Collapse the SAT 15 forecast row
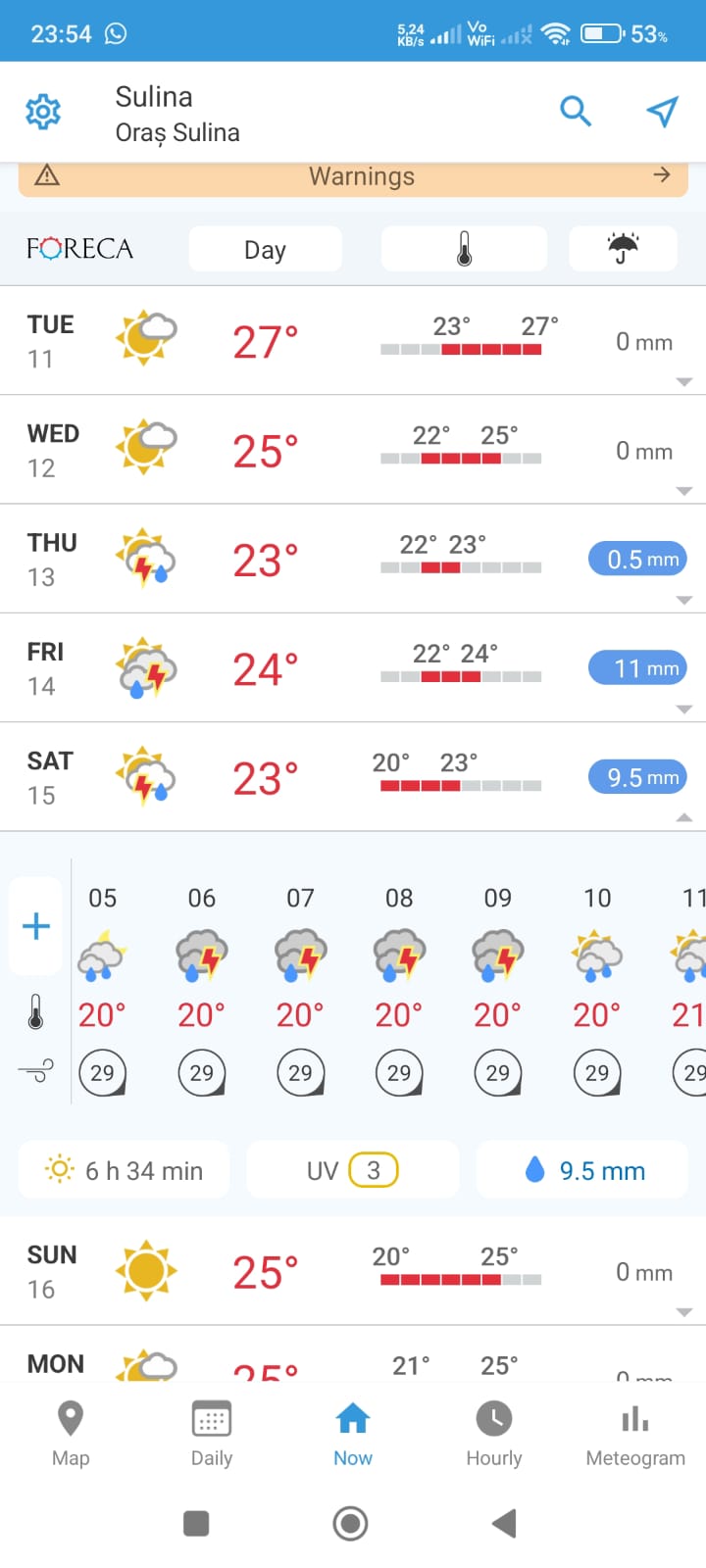The image size is (706, 1568). pyautogui.click(x=353, y=777)
